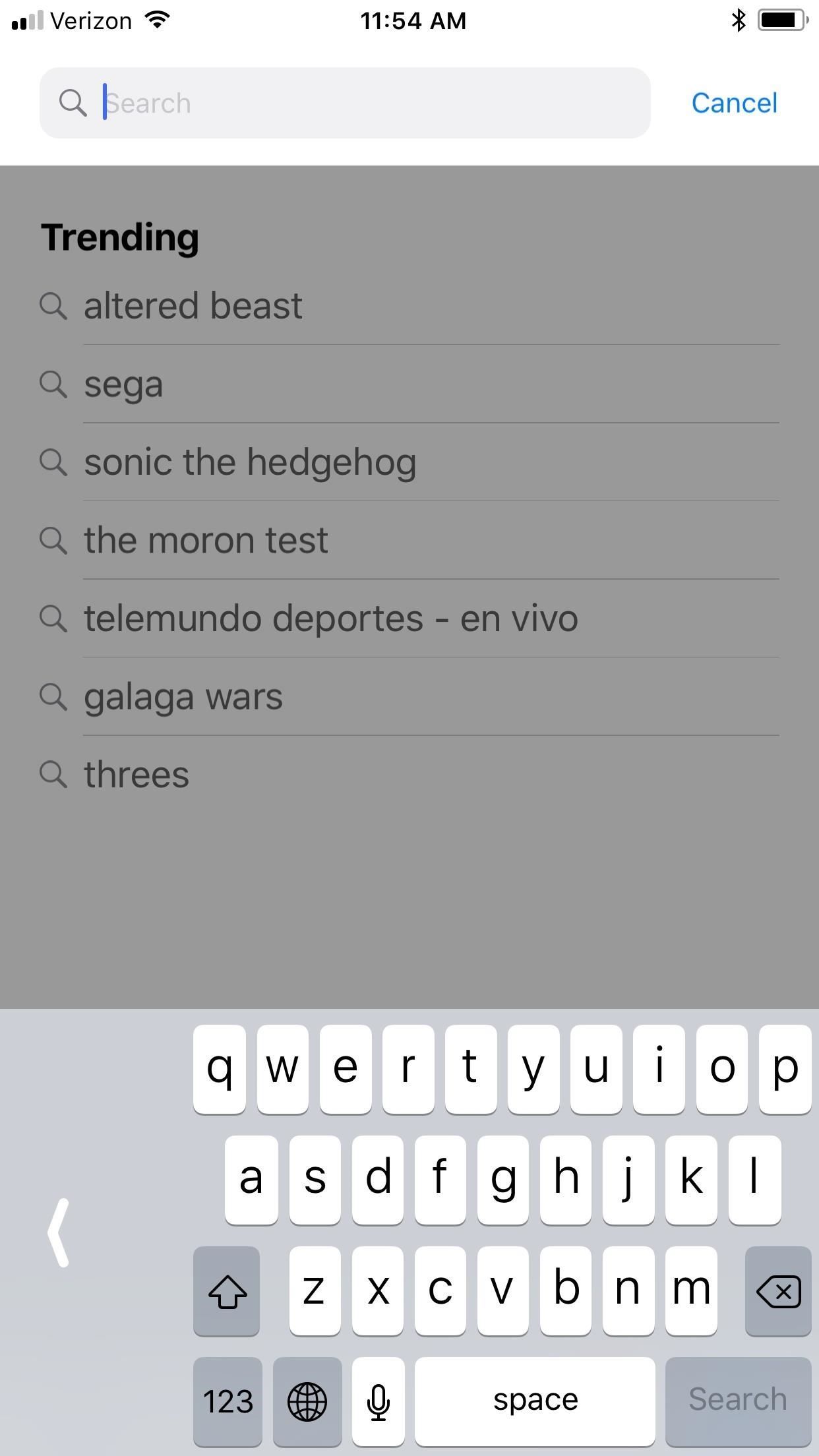Viewport: 819px width, 1456px height.
Task: Cancel the search
Action: coord(734,103)
